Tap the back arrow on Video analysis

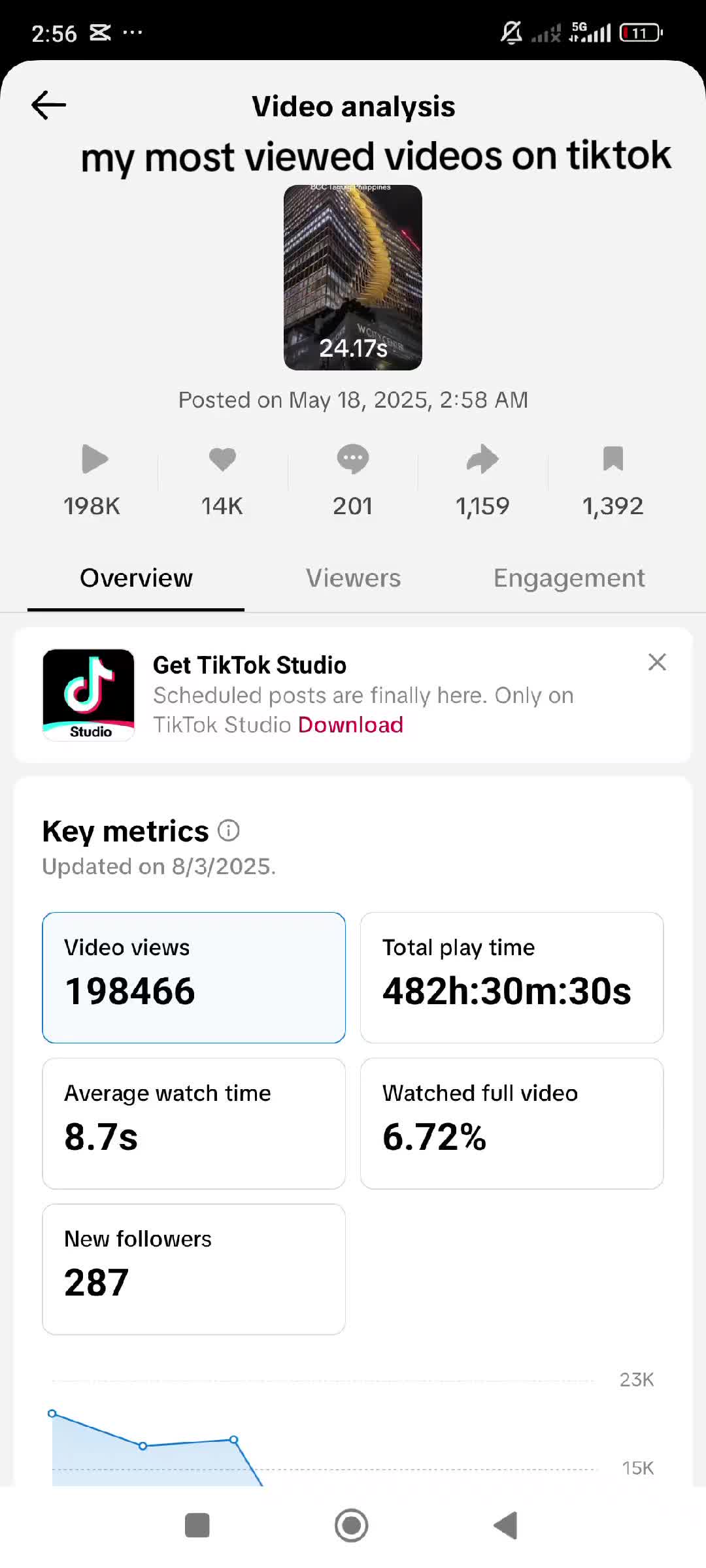point(48,105)
